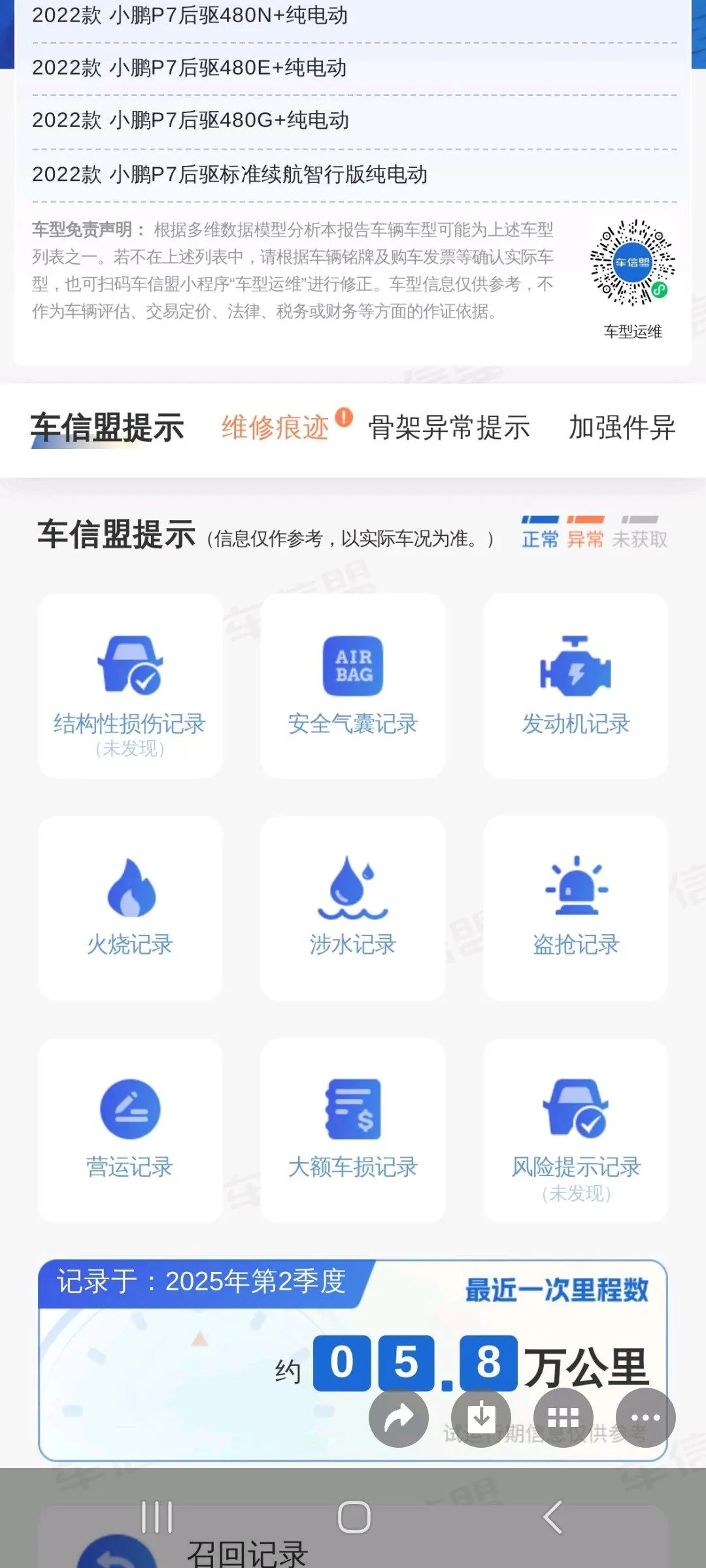Image resolution: width=706 pixels, height=1568 pixels.
Task: Go back using the system back button
Action: tap(553, 1517)
